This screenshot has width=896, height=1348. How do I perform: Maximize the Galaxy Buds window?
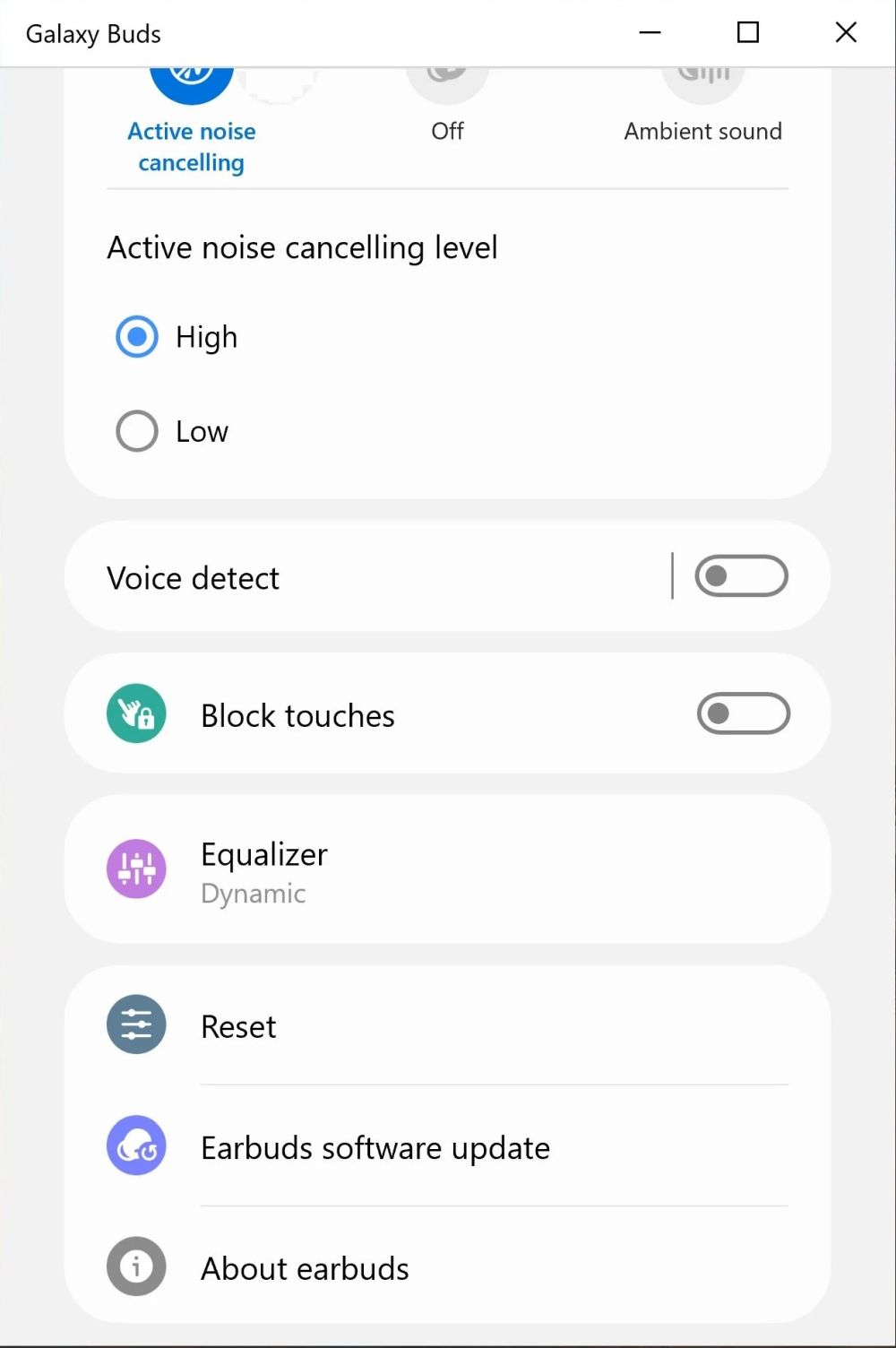pos(748,33)
